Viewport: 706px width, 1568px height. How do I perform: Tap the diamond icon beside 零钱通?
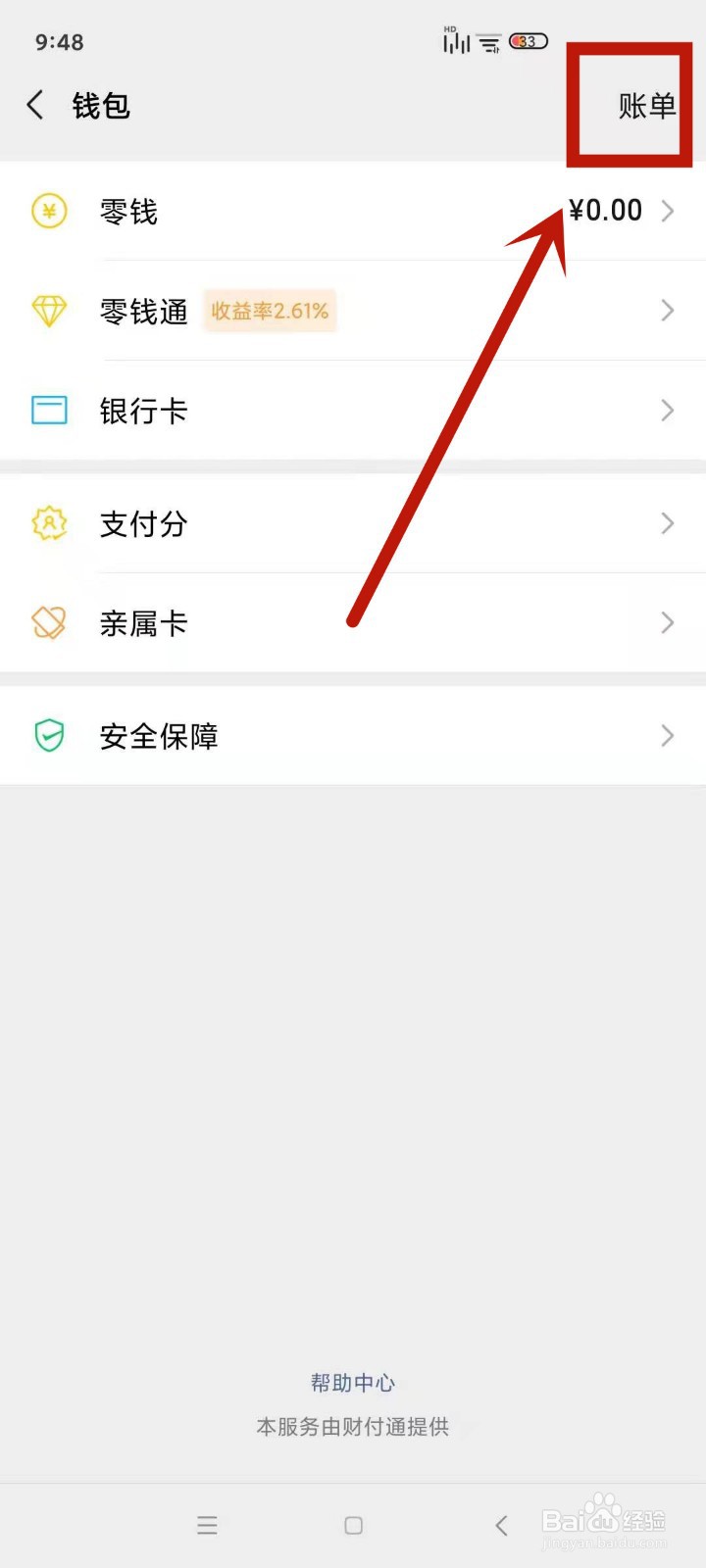pyautogui.click(x=49, y=311)
